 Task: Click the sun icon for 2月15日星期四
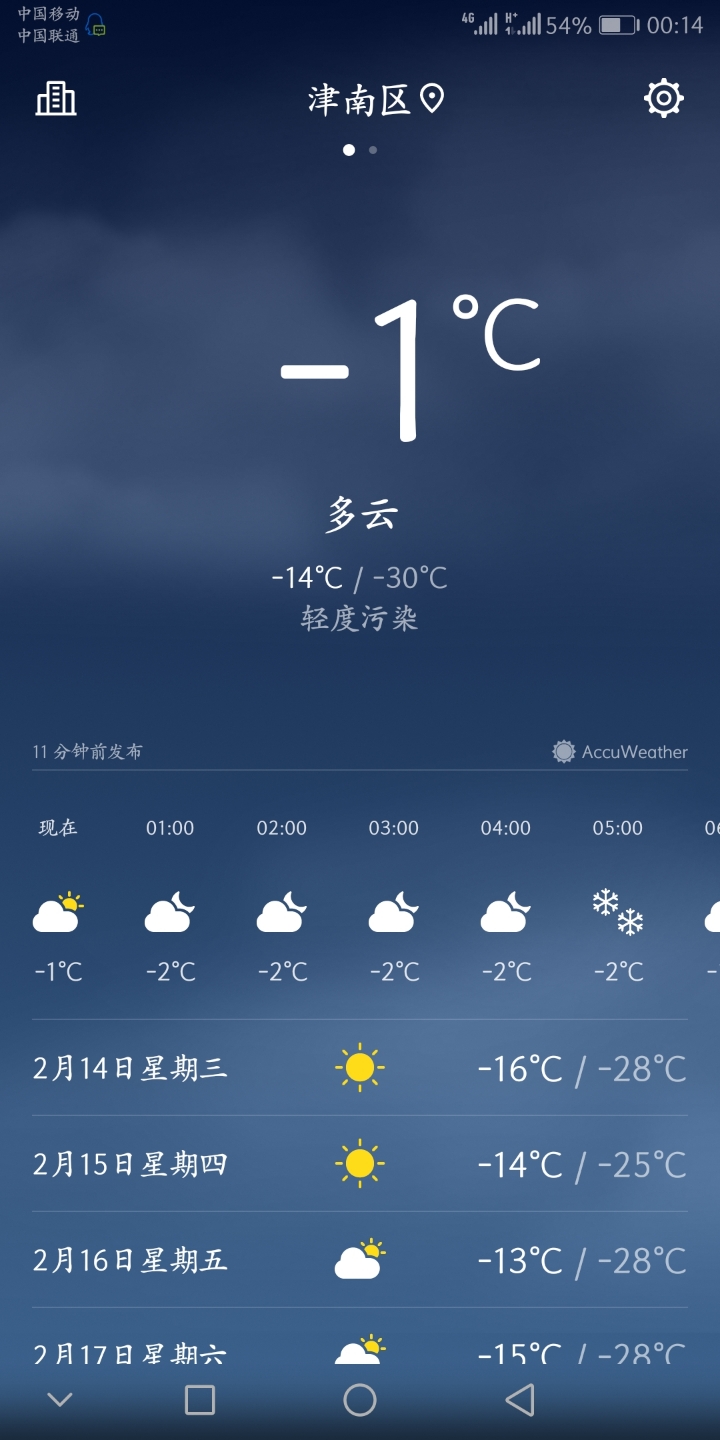click(360, 1163)
